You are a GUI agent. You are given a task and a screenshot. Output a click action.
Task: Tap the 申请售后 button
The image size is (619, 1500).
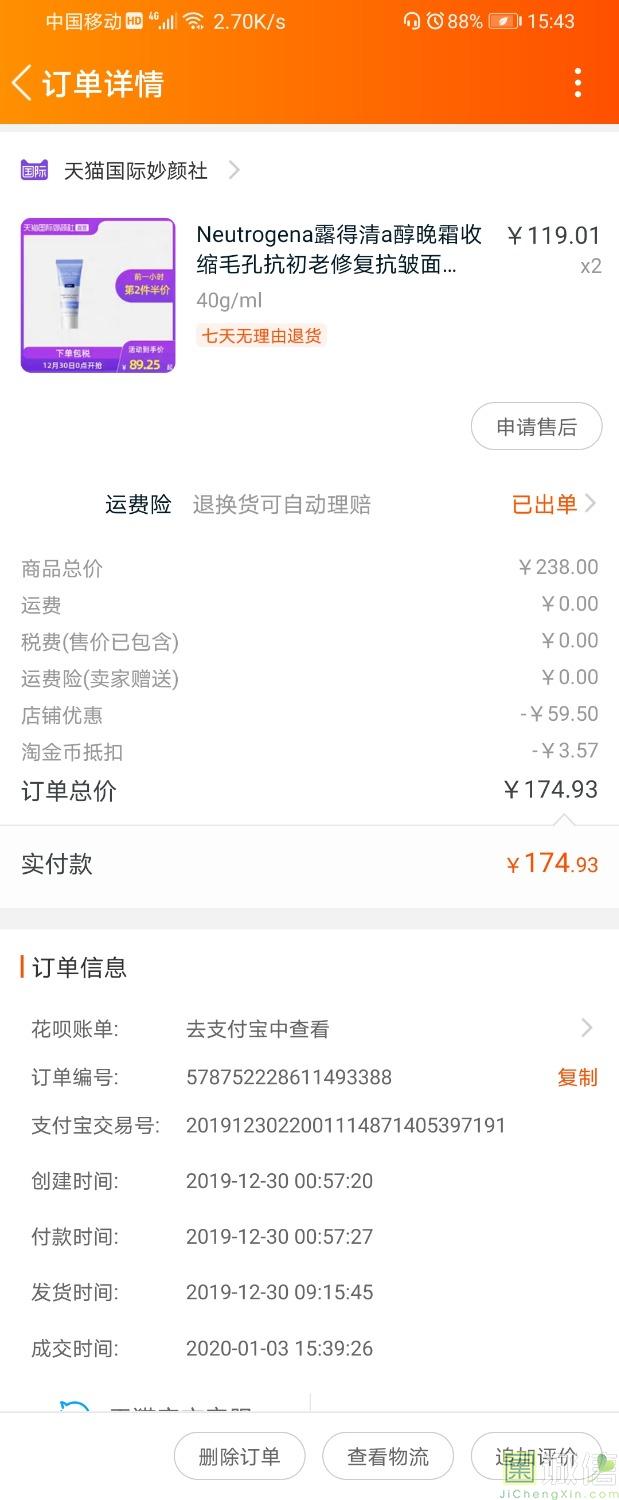coord(536,427)
